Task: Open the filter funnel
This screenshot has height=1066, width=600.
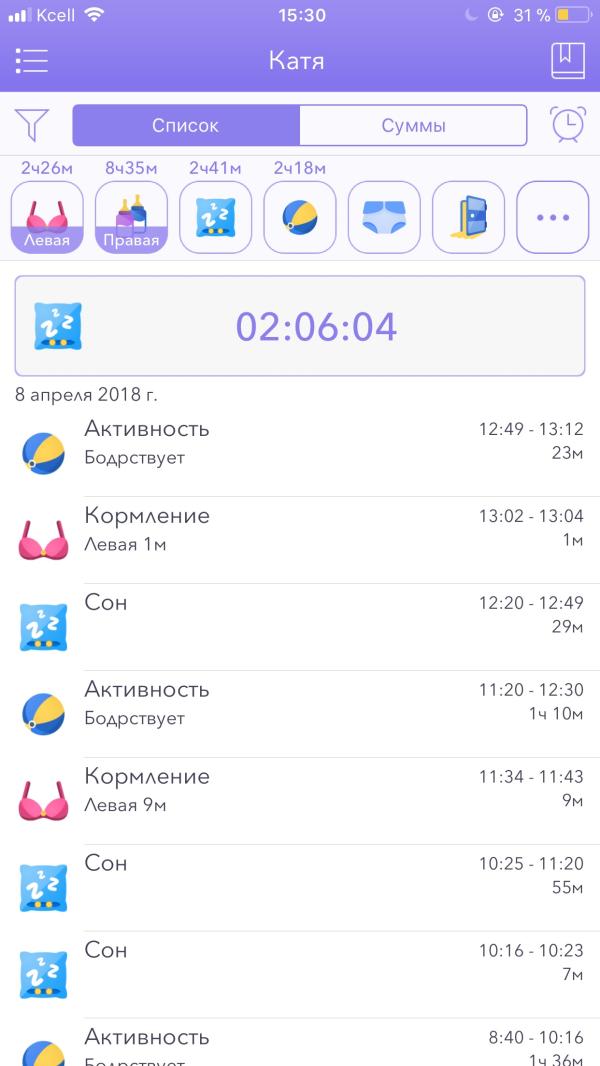Action: (32, 125)
